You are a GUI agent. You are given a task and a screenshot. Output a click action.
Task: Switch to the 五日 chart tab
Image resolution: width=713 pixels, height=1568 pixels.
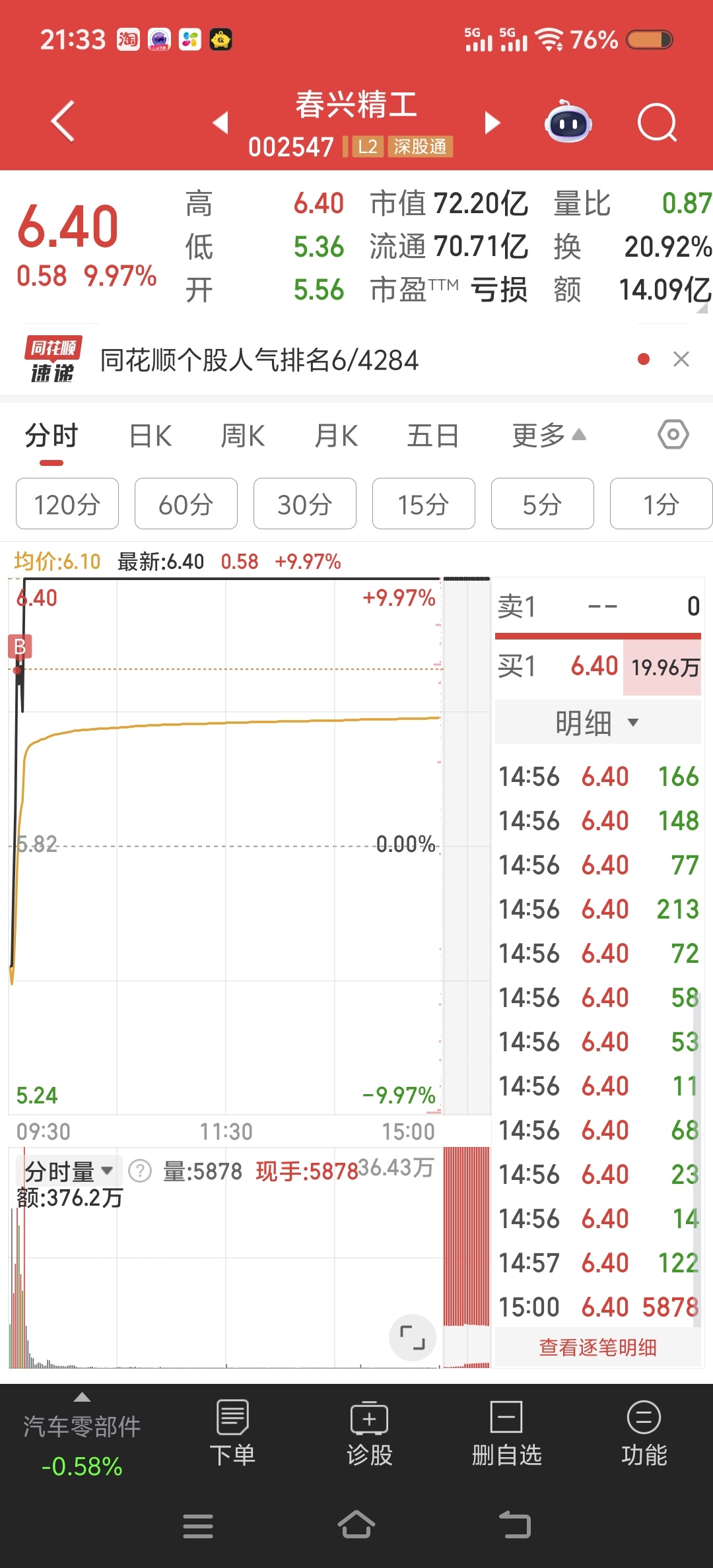(432, 436)
